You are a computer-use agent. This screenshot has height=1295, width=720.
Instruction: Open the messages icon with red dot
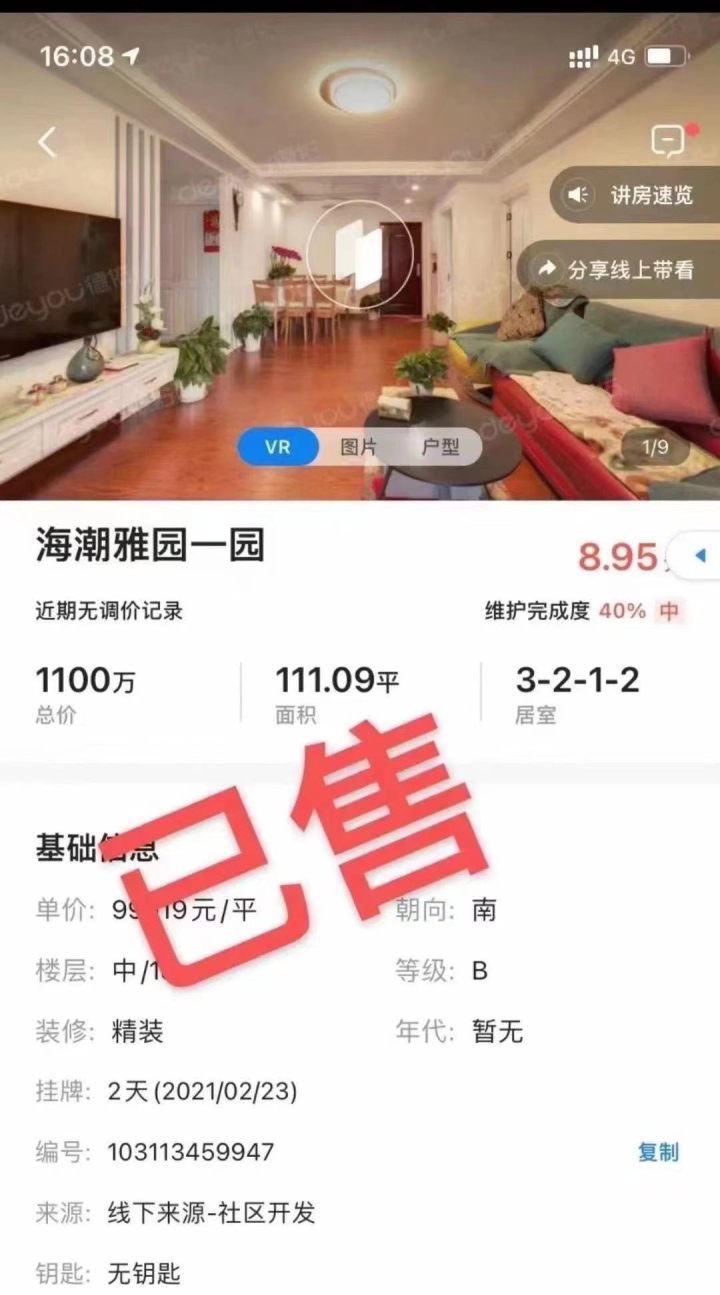pyautogui.click(x=667, y=141)
